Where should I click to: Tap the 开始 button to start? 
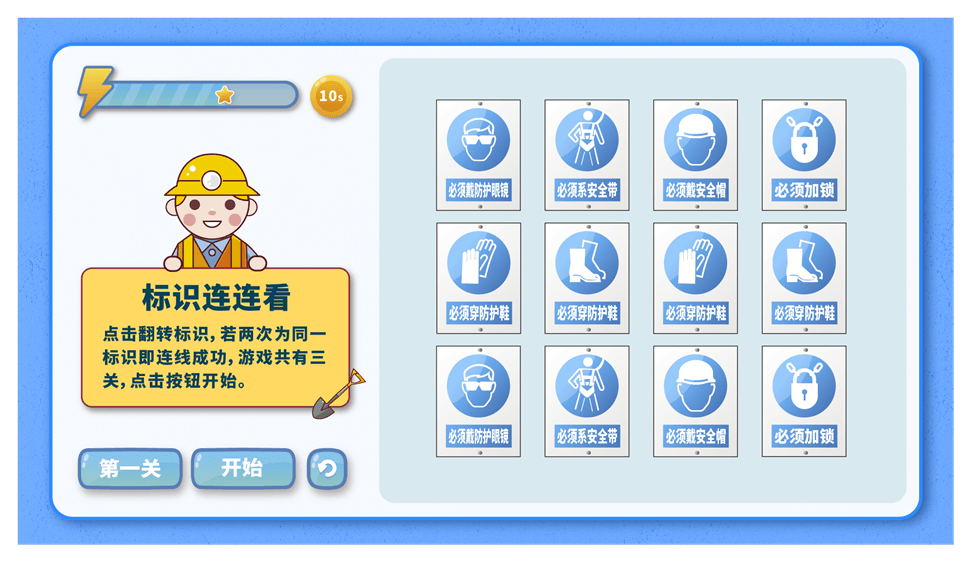point(243,468)
